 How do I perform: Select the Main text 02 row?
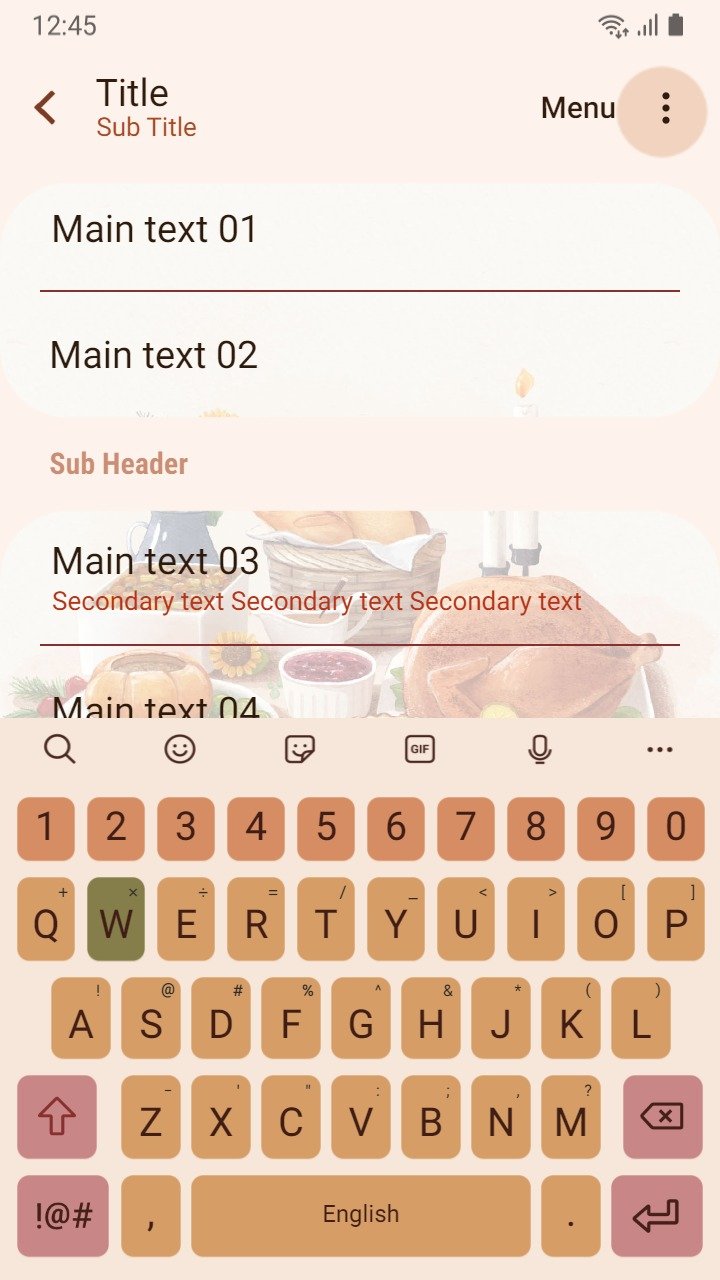click(x=360, y=356)
